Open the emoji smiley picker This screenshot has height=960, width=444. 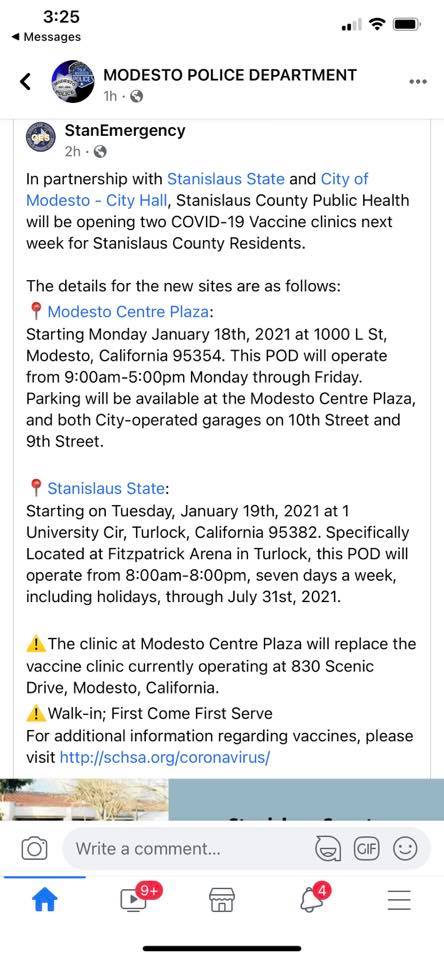(x=405, y=849)
